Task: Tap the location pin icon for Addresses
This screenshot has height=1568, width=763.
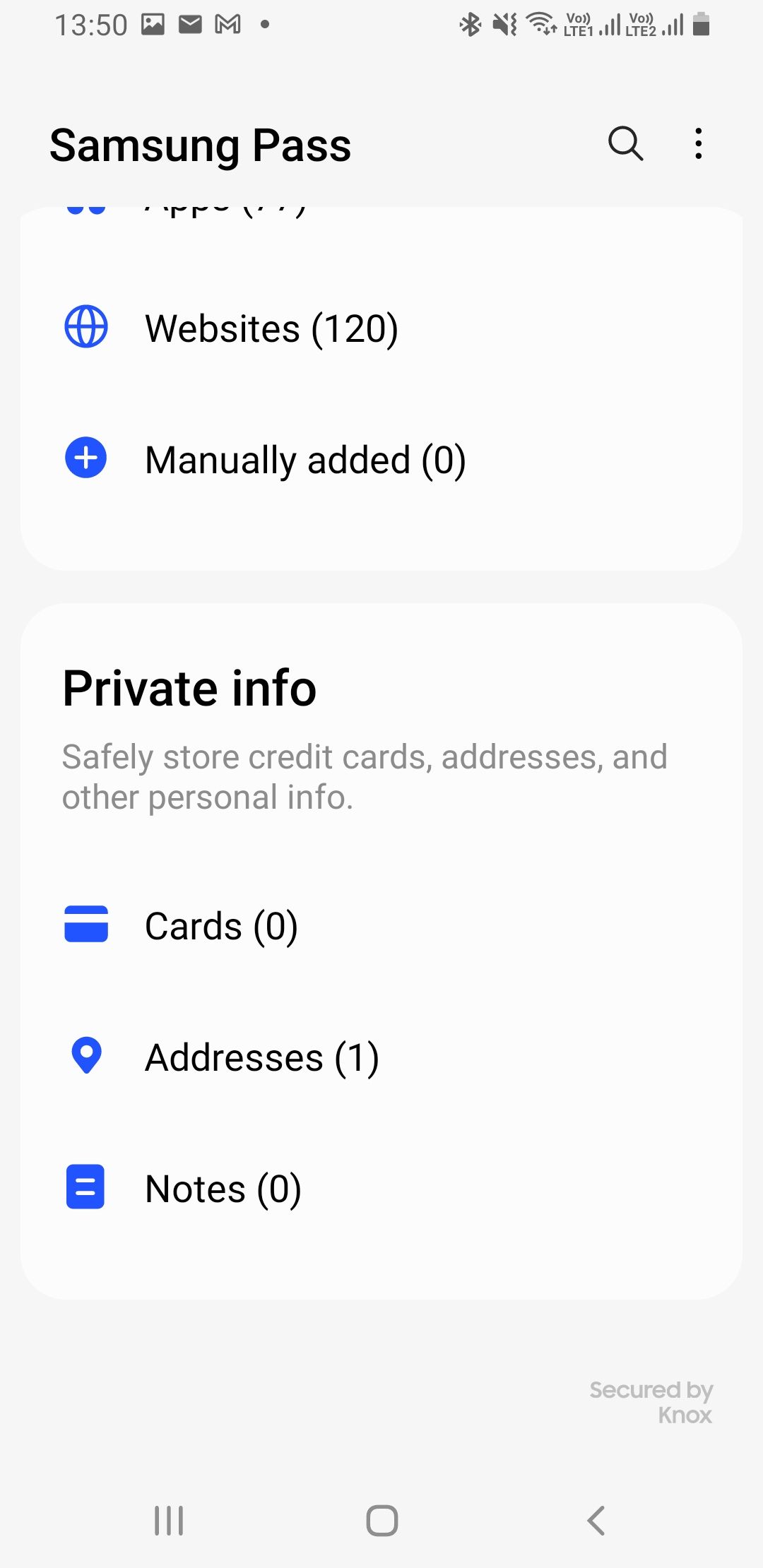Action: [85, 1056]
